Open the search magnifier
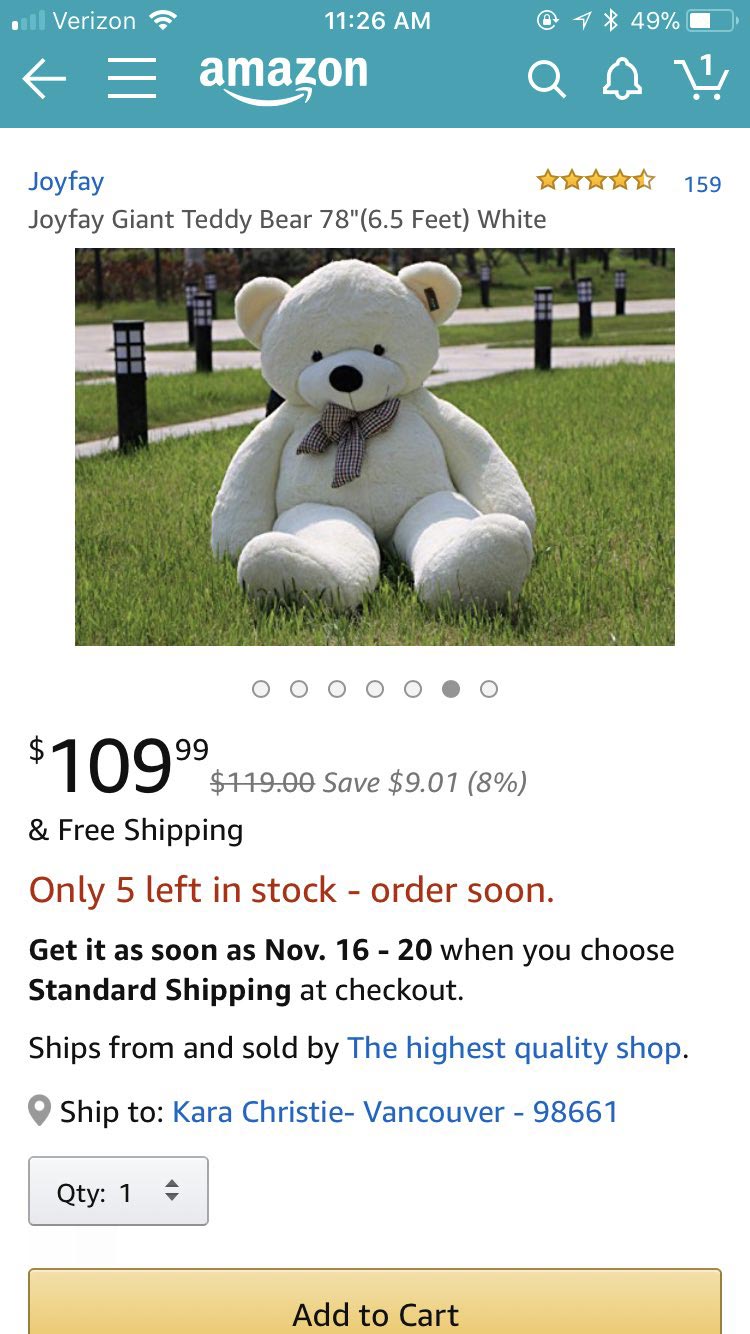750x1334 pixels. (546, 80)
